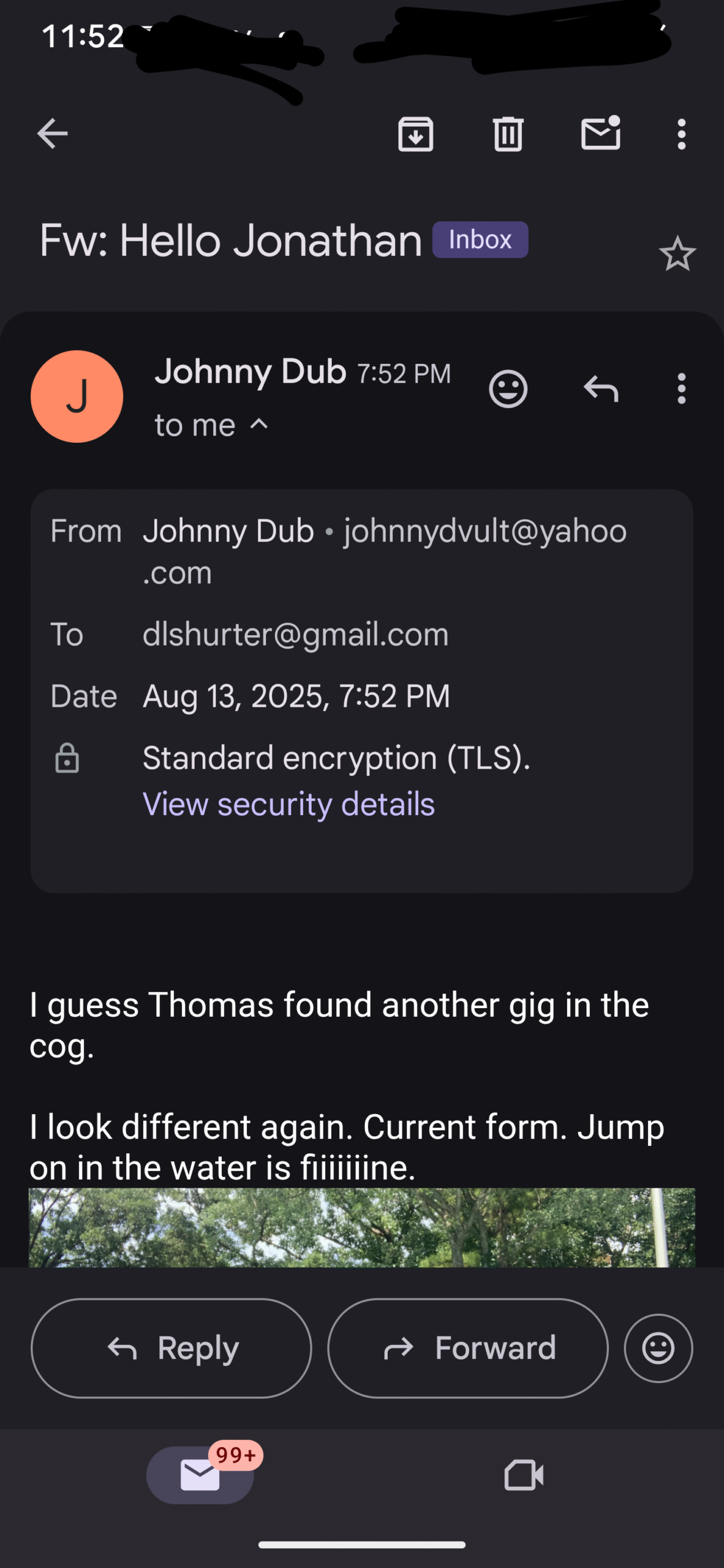Tap the reply arrow in message header
724x1568 pixels.
[601, 389]
